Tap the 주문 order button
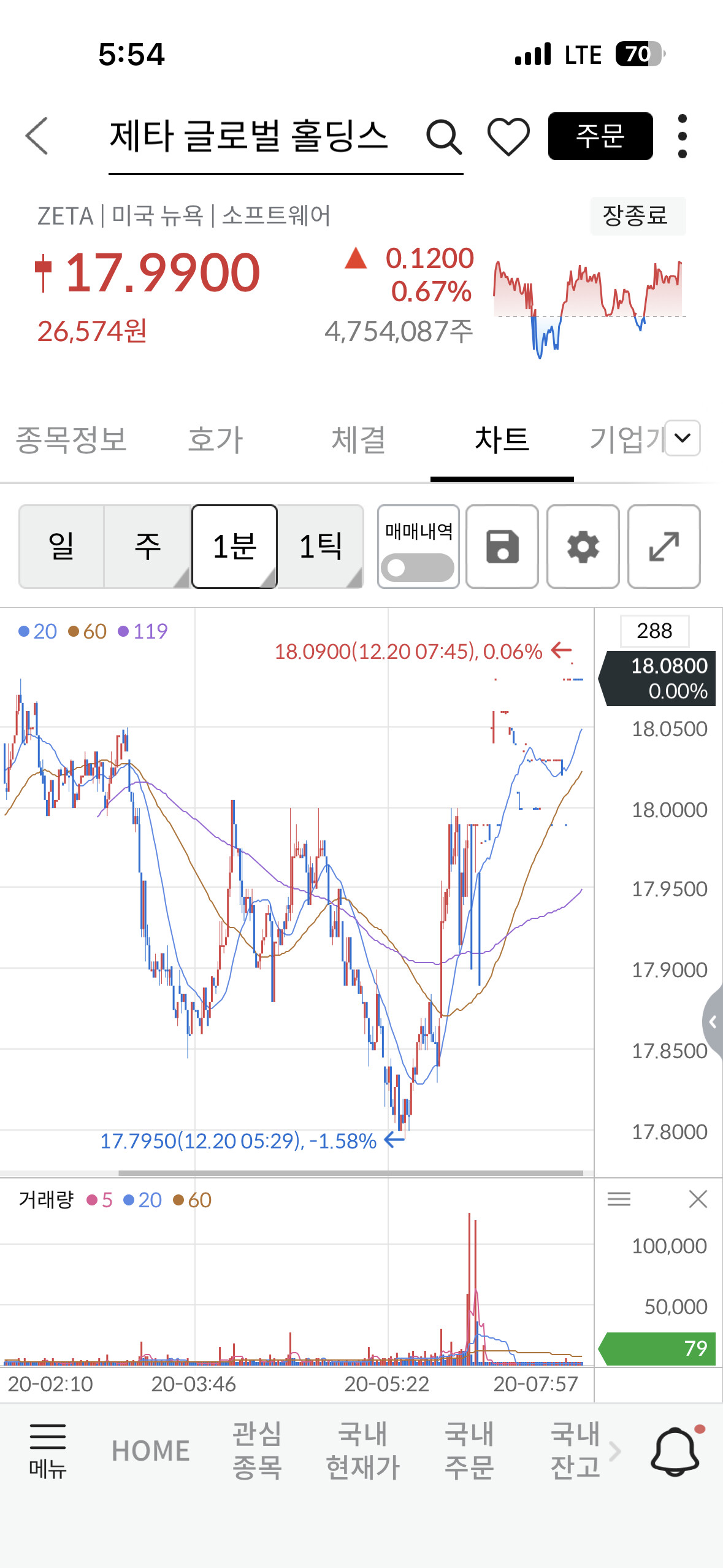This screenshot has width=723, height=1568. point(600,136)
